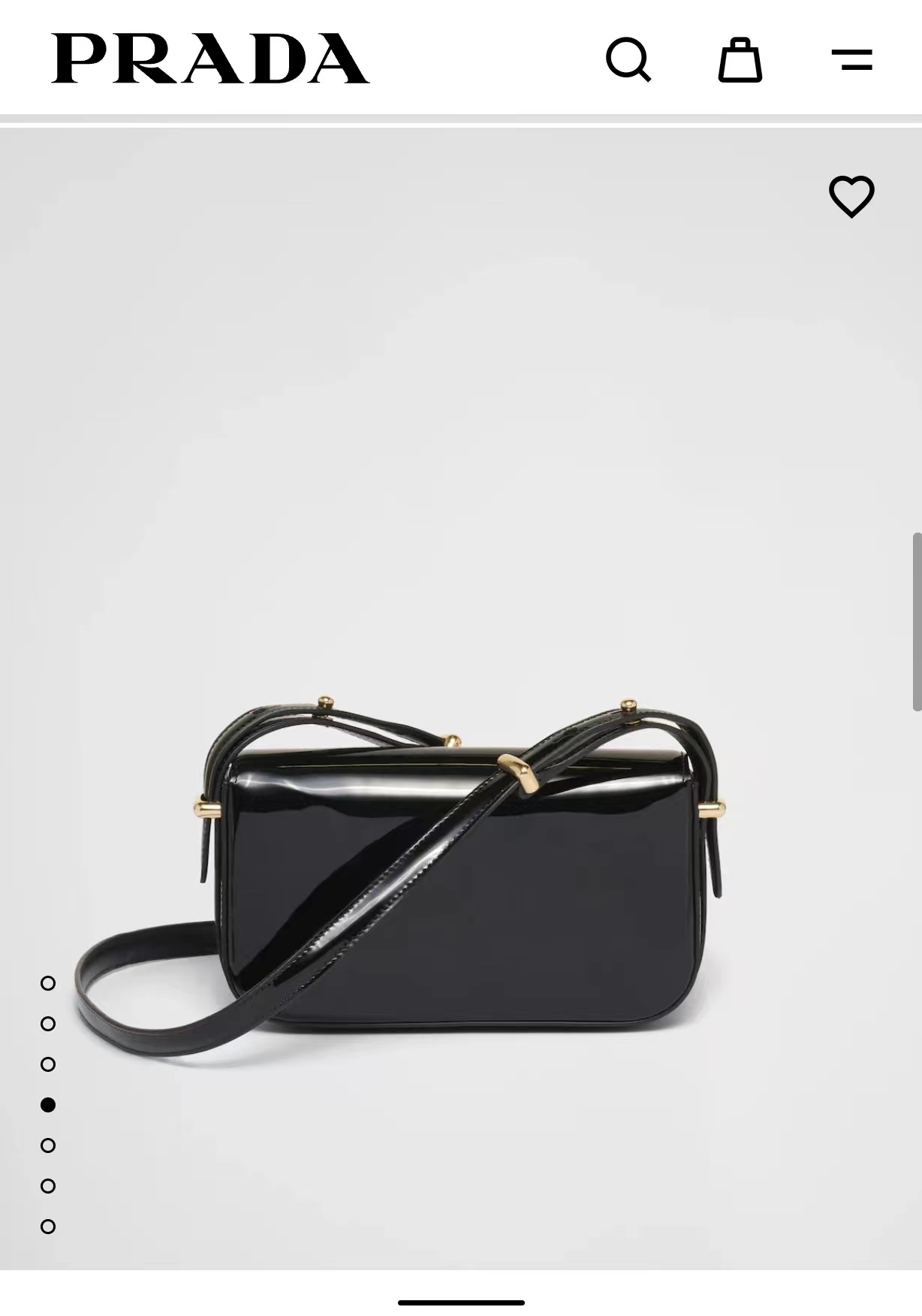Add this bag to the wishlist
This screenshot has height=1316, width=922.
click(851, 197)
